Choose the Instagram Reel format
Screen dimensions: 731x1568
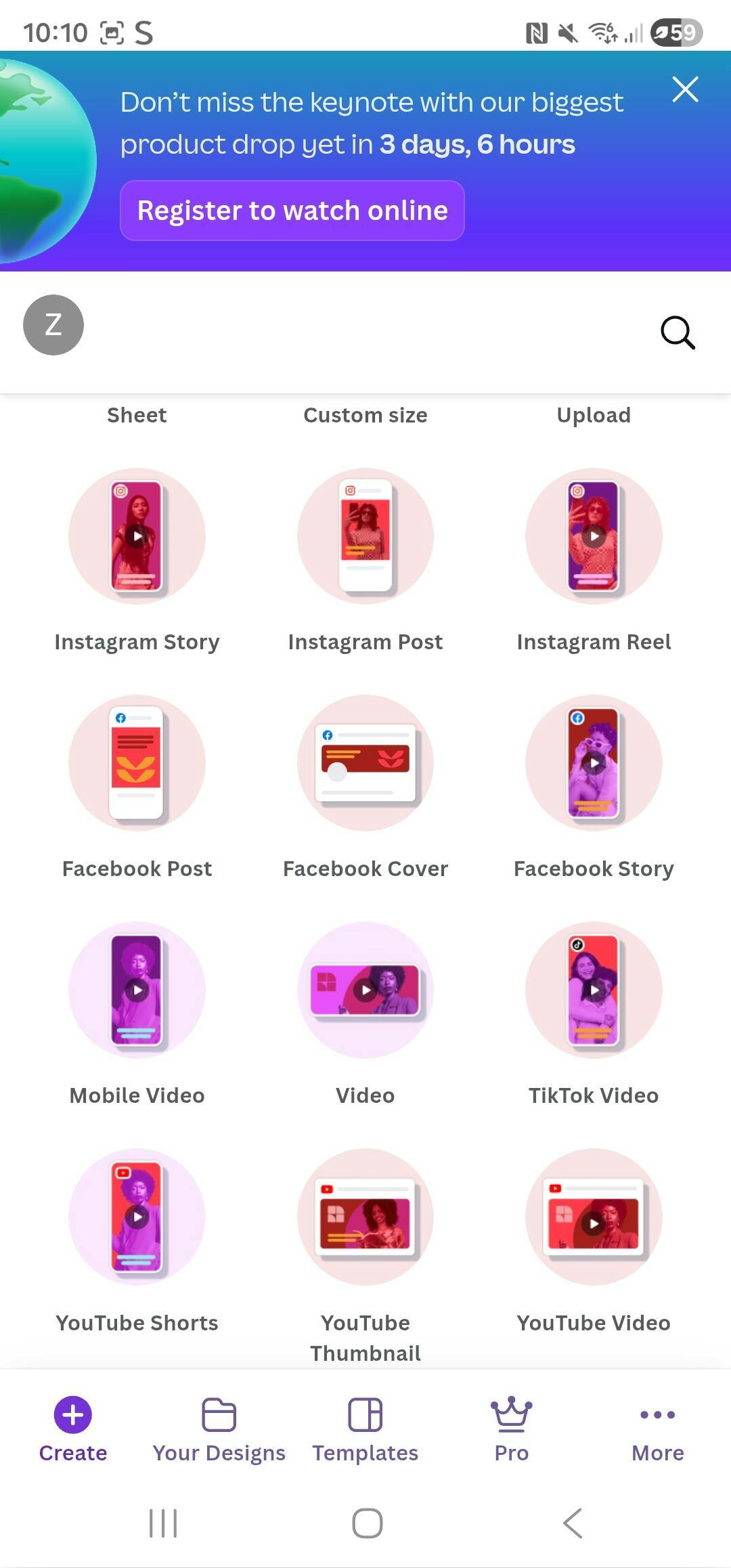point(594,536)
